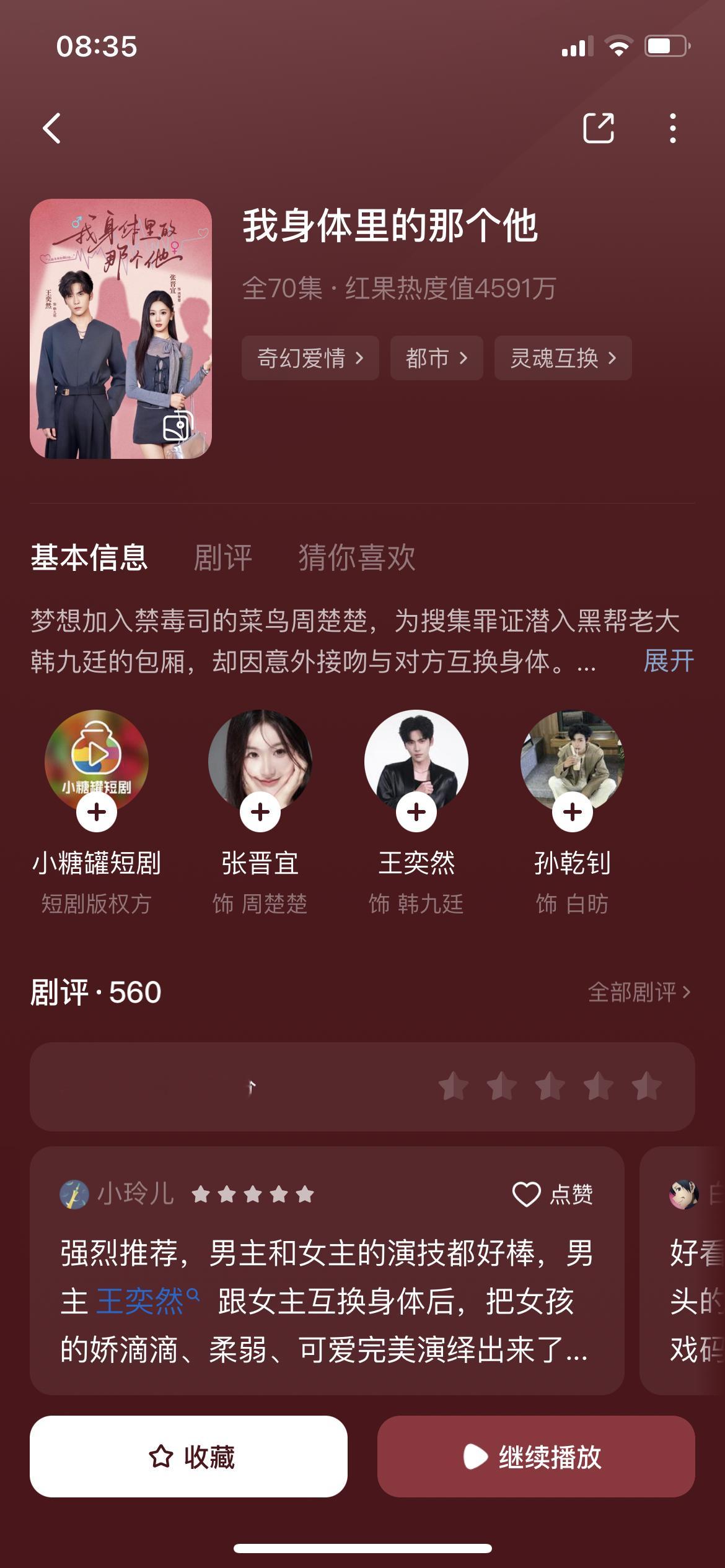Viewport: 725px width, 1568px height.
Task: Open the 灵魂互换 tag chevron
Action: (611, 358)
